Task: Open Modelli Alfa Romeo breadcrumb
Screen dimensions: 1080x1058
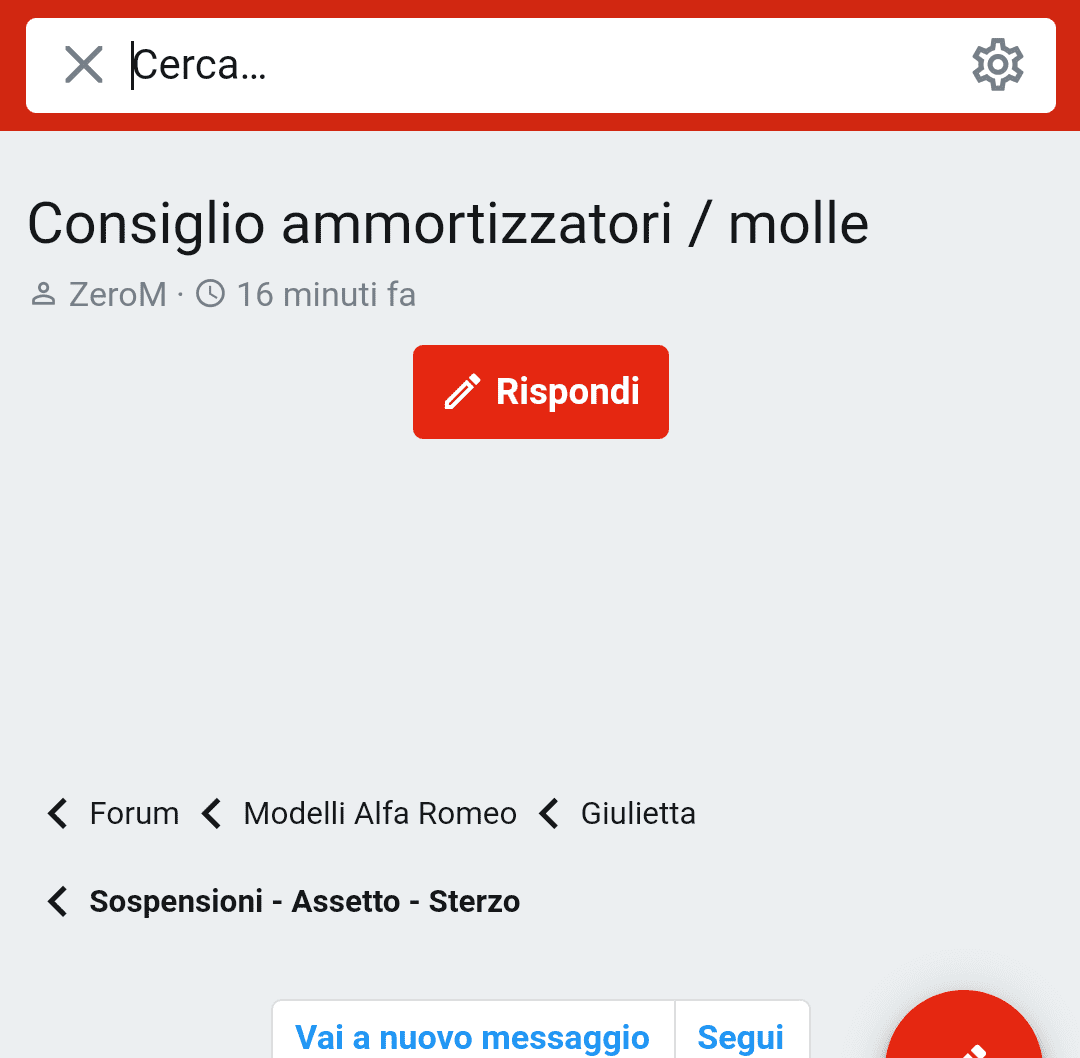Action: tap(379, 814)
